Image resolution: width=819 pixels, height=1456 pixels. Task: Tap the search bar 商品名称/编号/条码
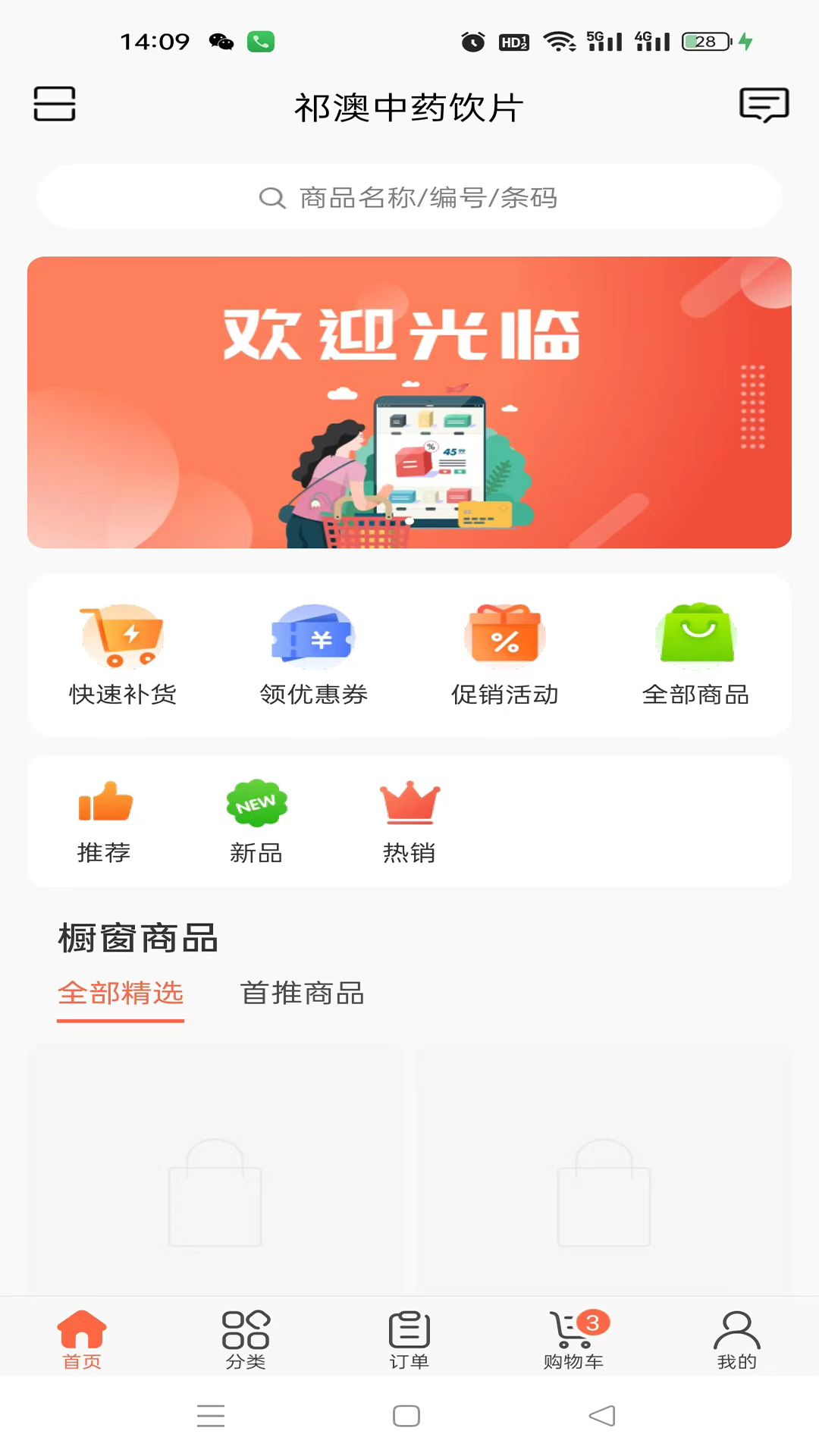[409, 198]
